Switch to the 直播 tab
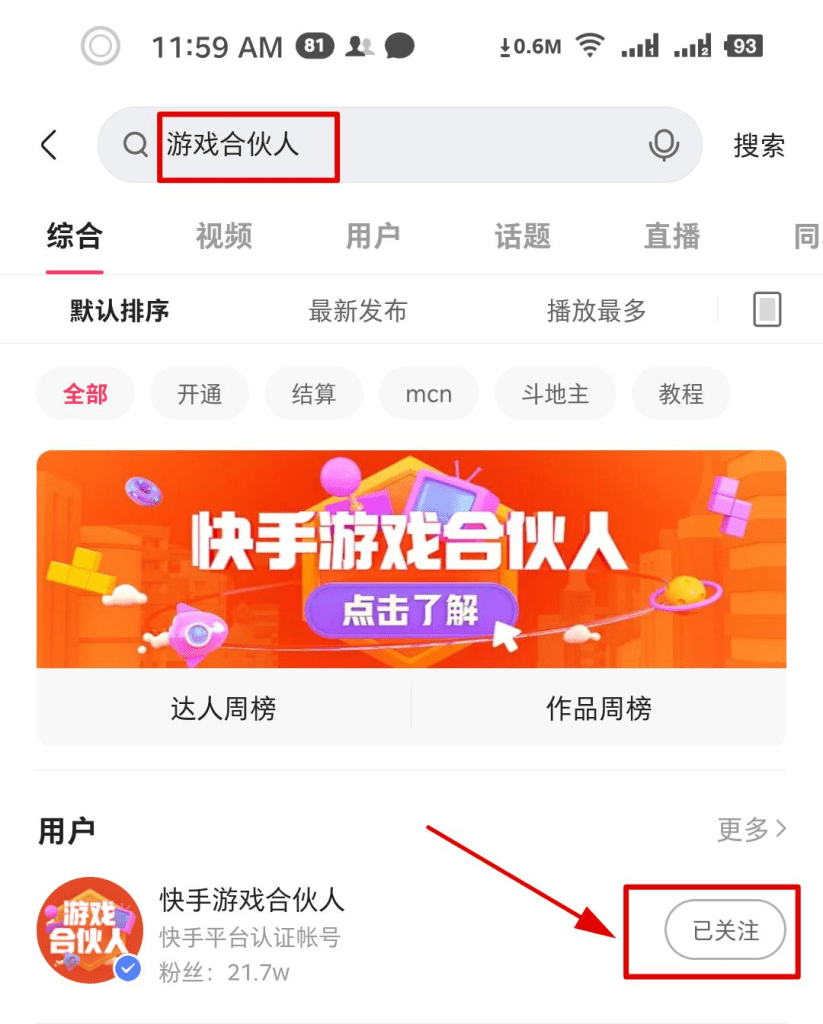This screenshot has height=1024, width=823. (x=672, y=236)
